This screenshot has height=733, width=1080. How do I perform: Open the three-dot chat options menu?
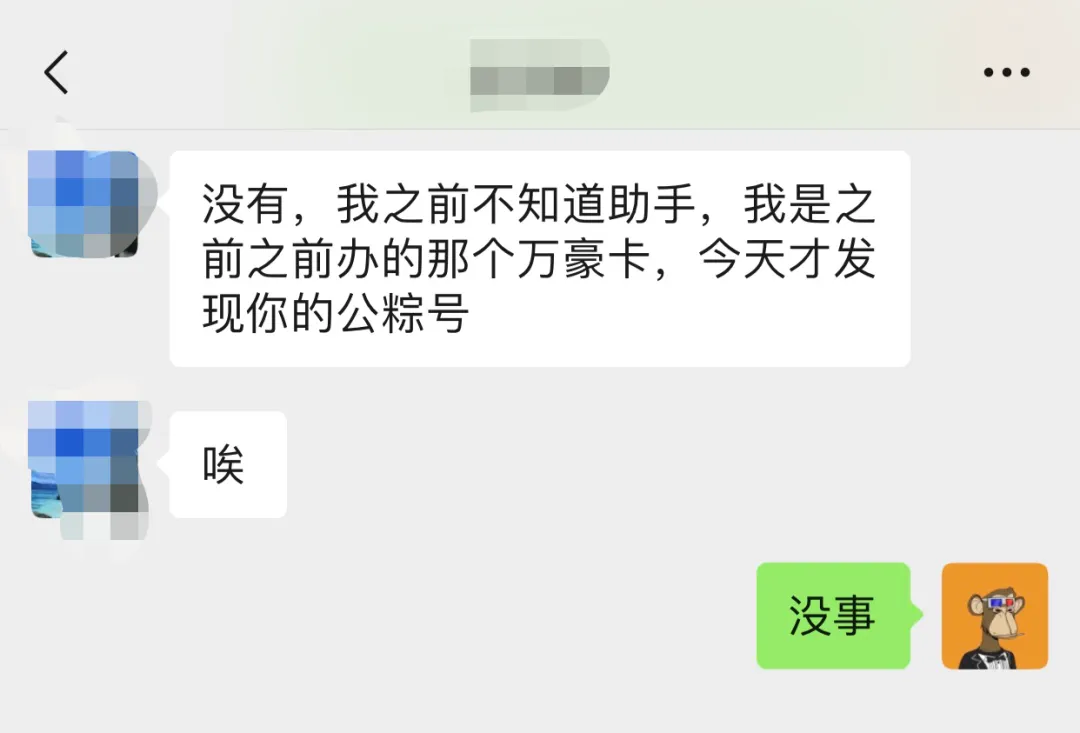pyautogui.click(x=1006, y=72)
